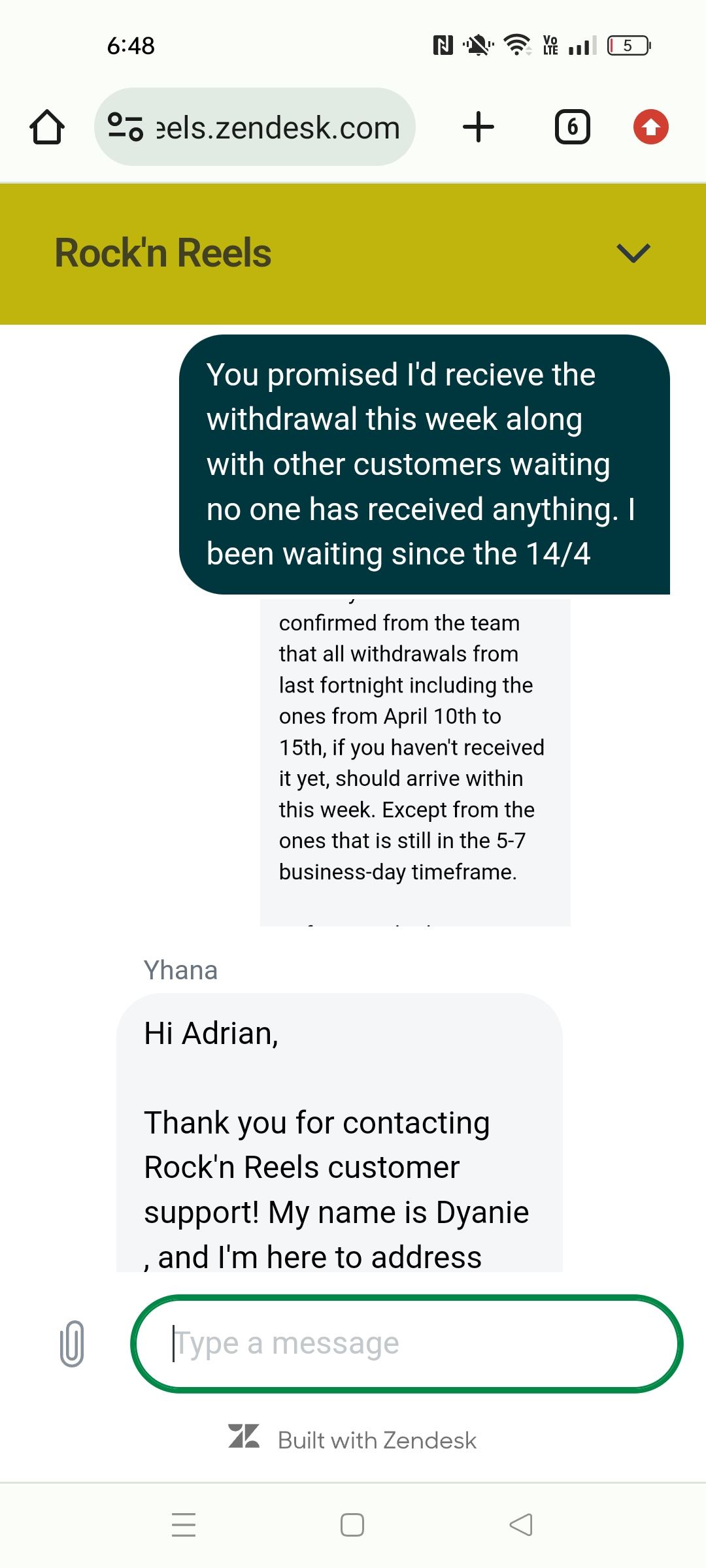Open recent apps from navigation bar
706x1568 pixels.
(184, 1525)
